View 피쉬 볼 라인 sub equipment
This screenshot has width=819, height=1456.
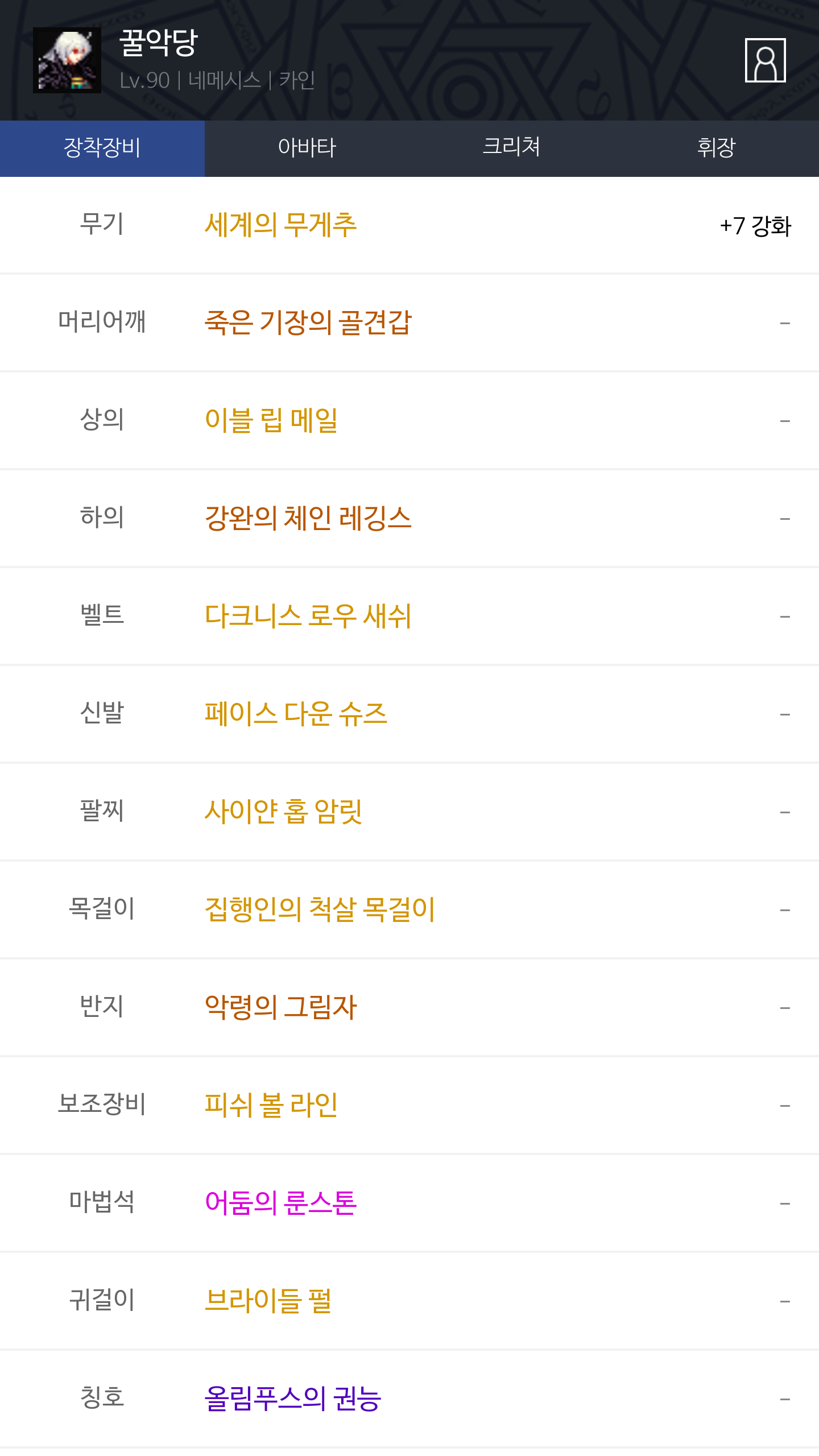pyautogui.click(x=271, y=1106)
